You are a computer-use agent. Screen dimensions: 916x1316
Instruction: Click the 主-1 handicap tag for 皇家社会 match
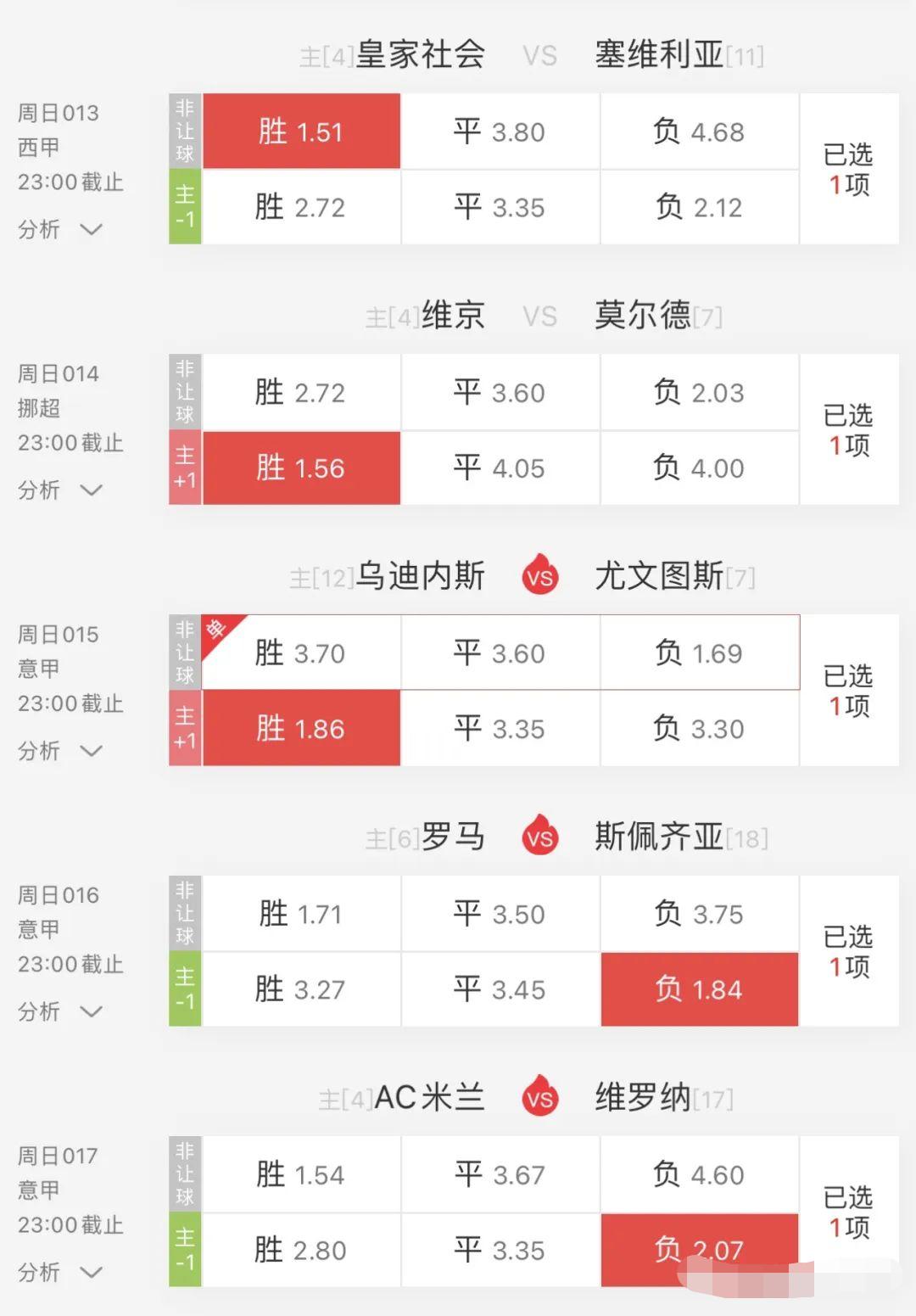[x=185, y=208]
